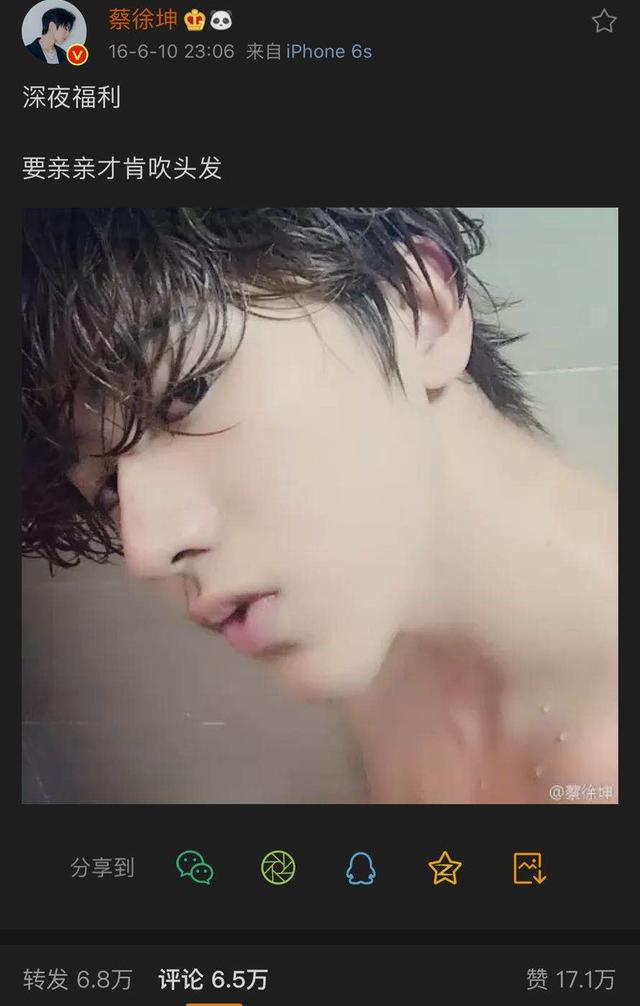640x1006 pixels.
Task: Share the post to Qzone
Action: coord(444,867)
